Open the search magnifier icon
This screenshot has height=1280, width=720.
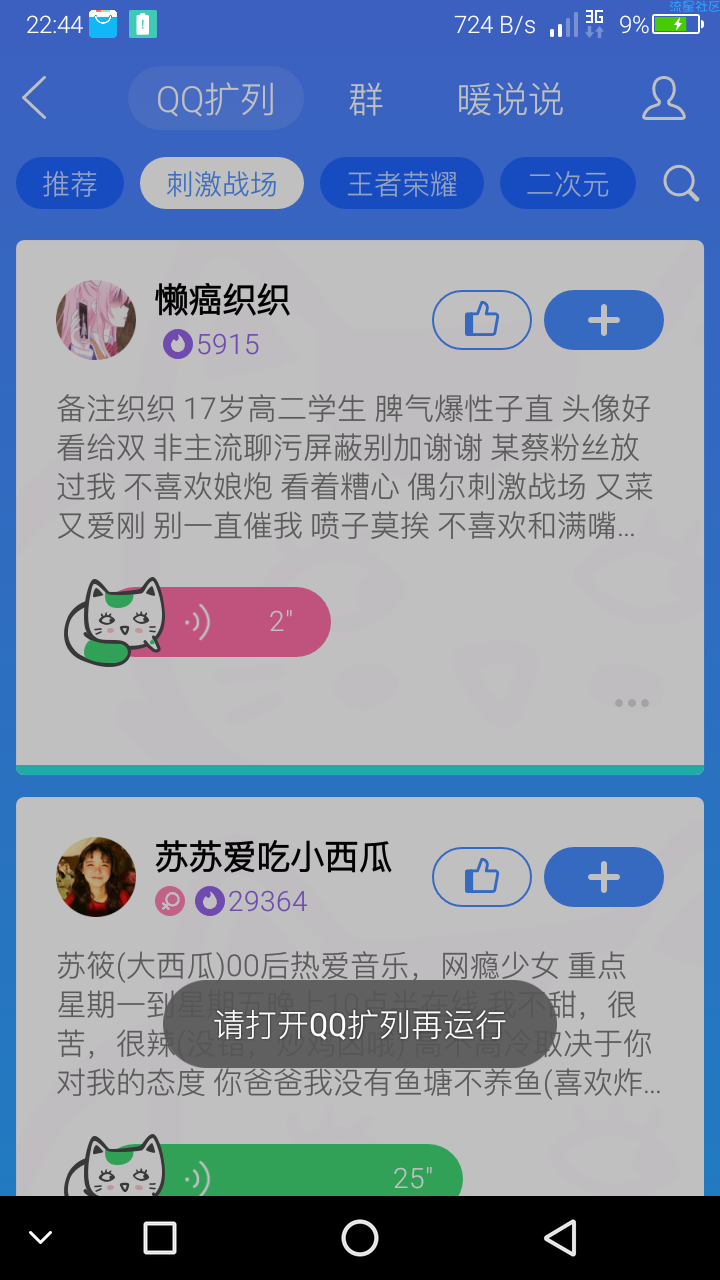[x=681, y=184]
